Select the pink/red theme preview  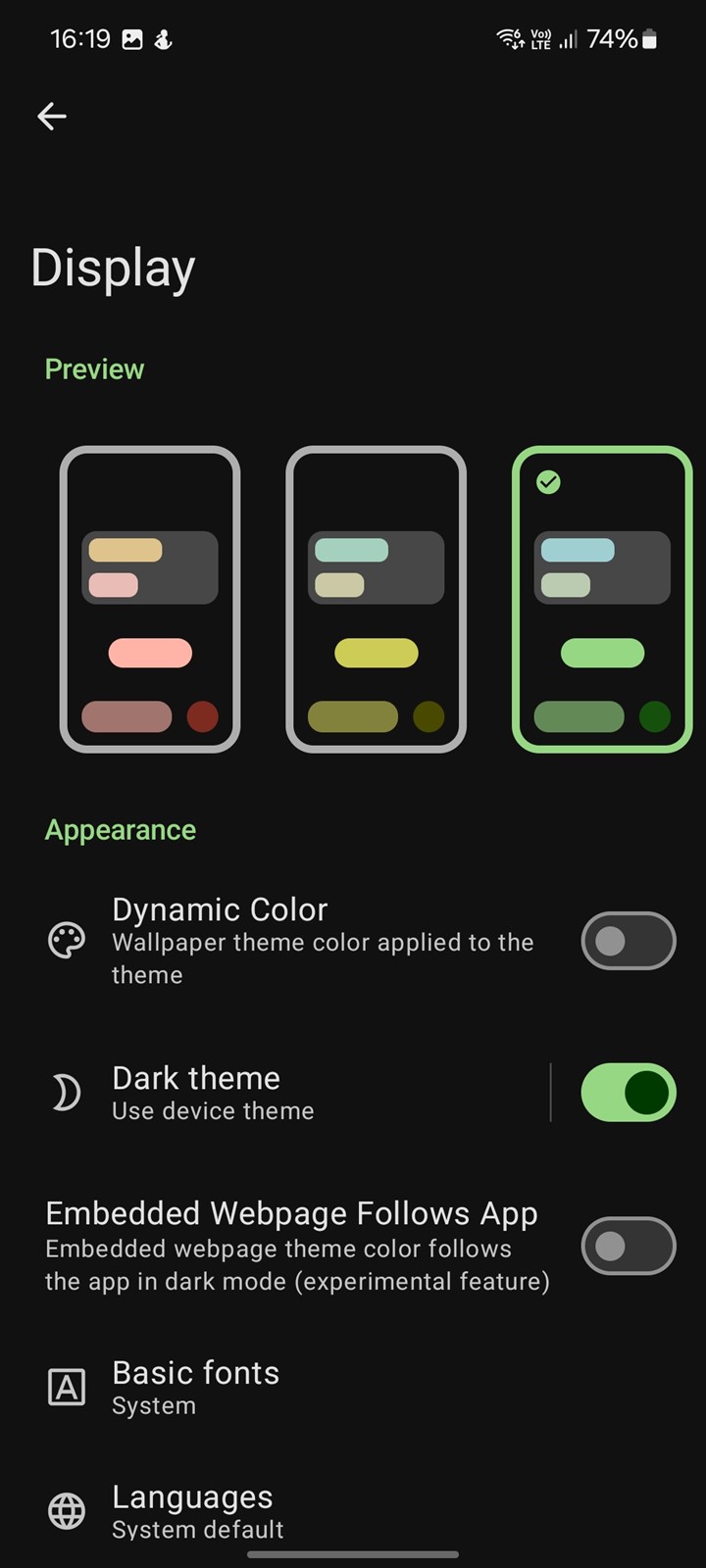tap(150, 600)
